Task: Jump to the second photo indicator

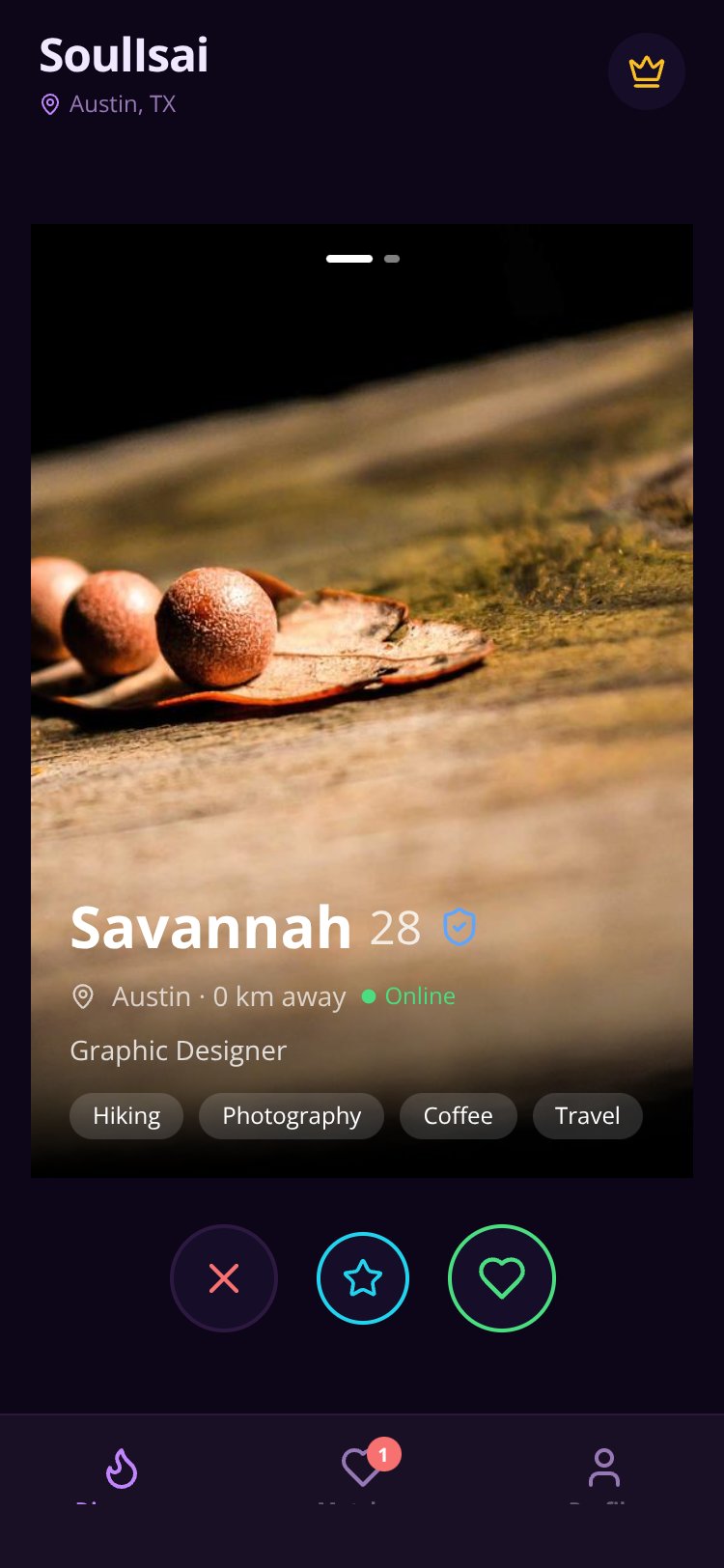Action: pos(392,259)
